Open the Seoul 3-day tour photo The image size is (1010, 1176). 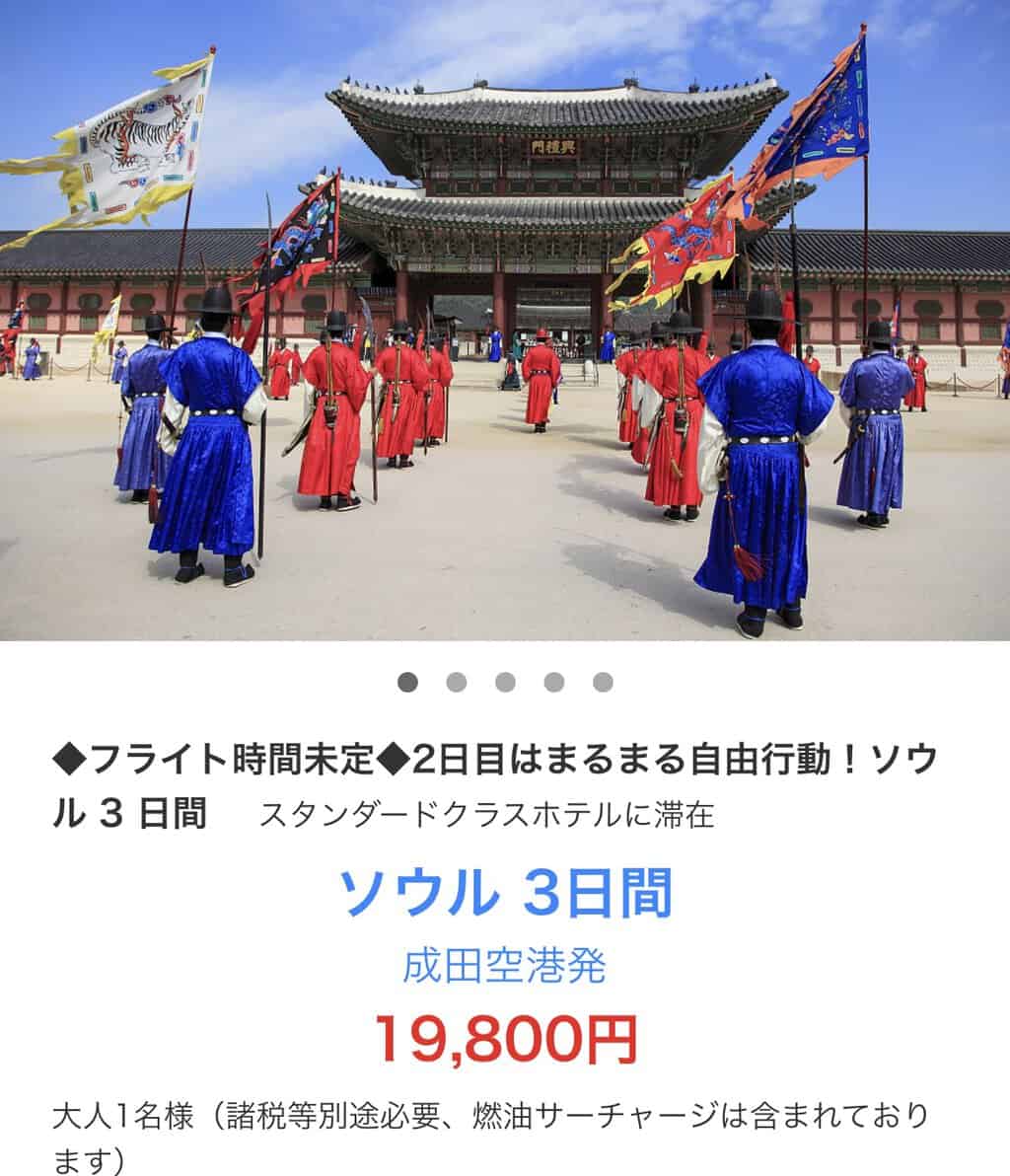[505, 321]
